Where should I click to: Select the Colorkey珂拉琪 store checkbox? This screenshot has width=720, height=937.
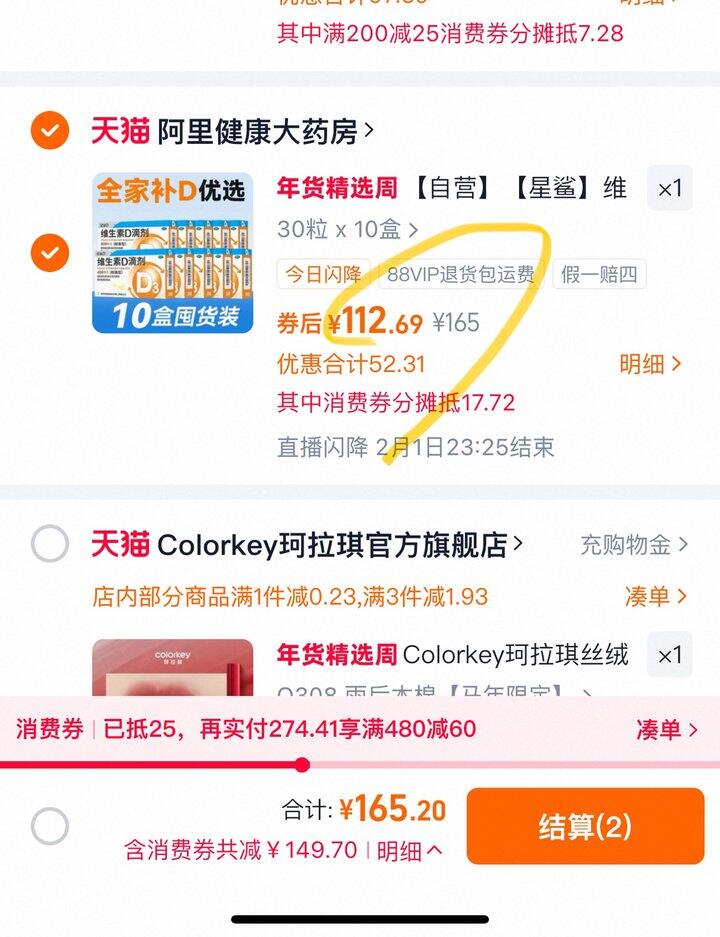[50, 544]
